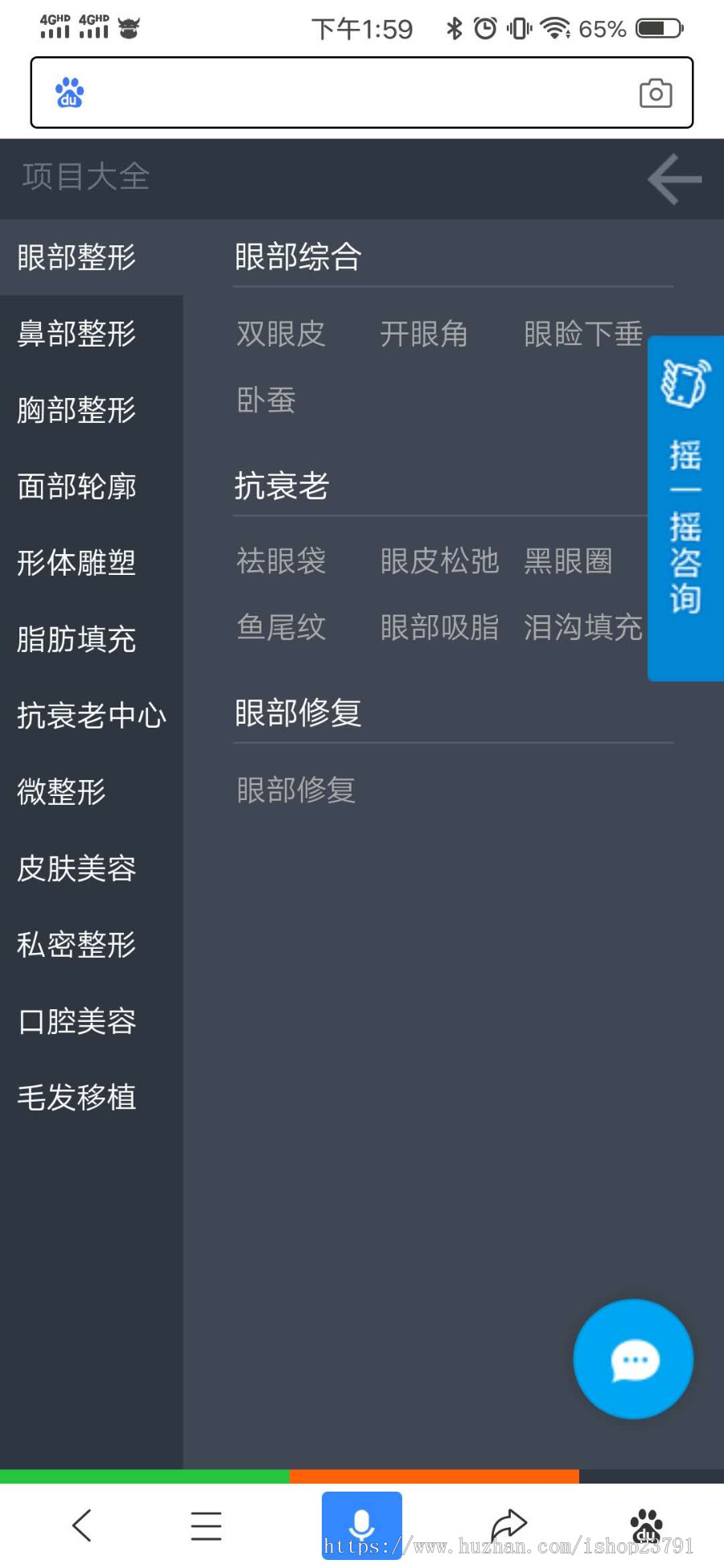Viewport: 724px width, 1568px height.
Task: Open 眼部吸脂 project
Action: coord(439,627)
